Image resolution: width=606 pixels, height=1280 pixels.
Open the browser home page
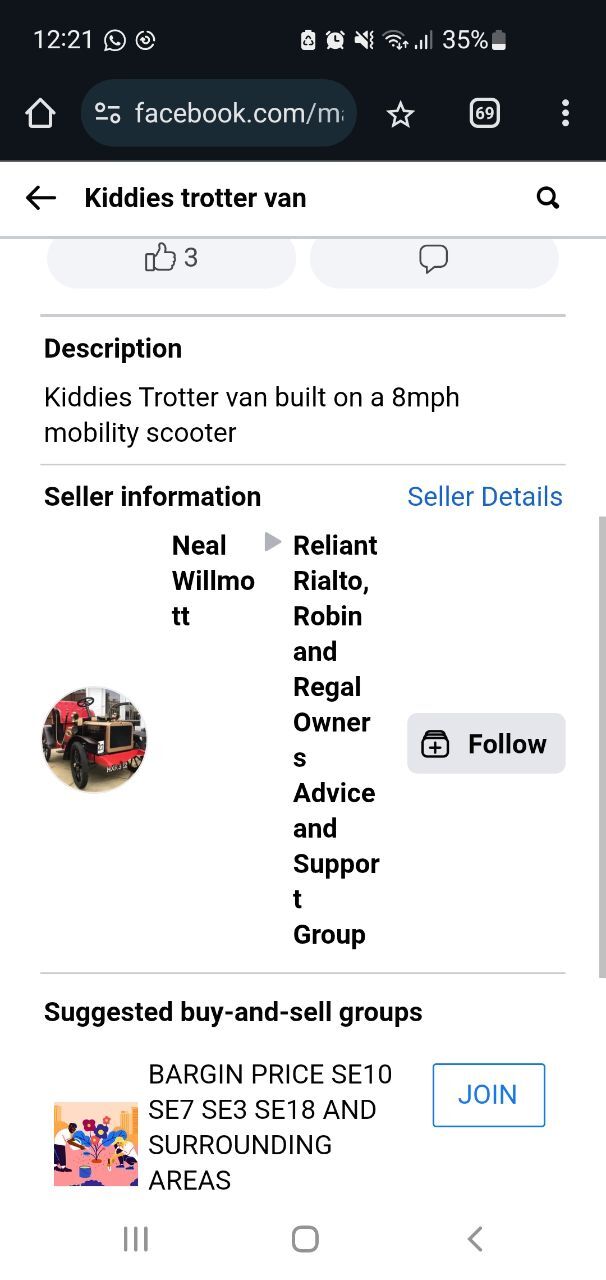pyautogui.click(x=40, y=113)
